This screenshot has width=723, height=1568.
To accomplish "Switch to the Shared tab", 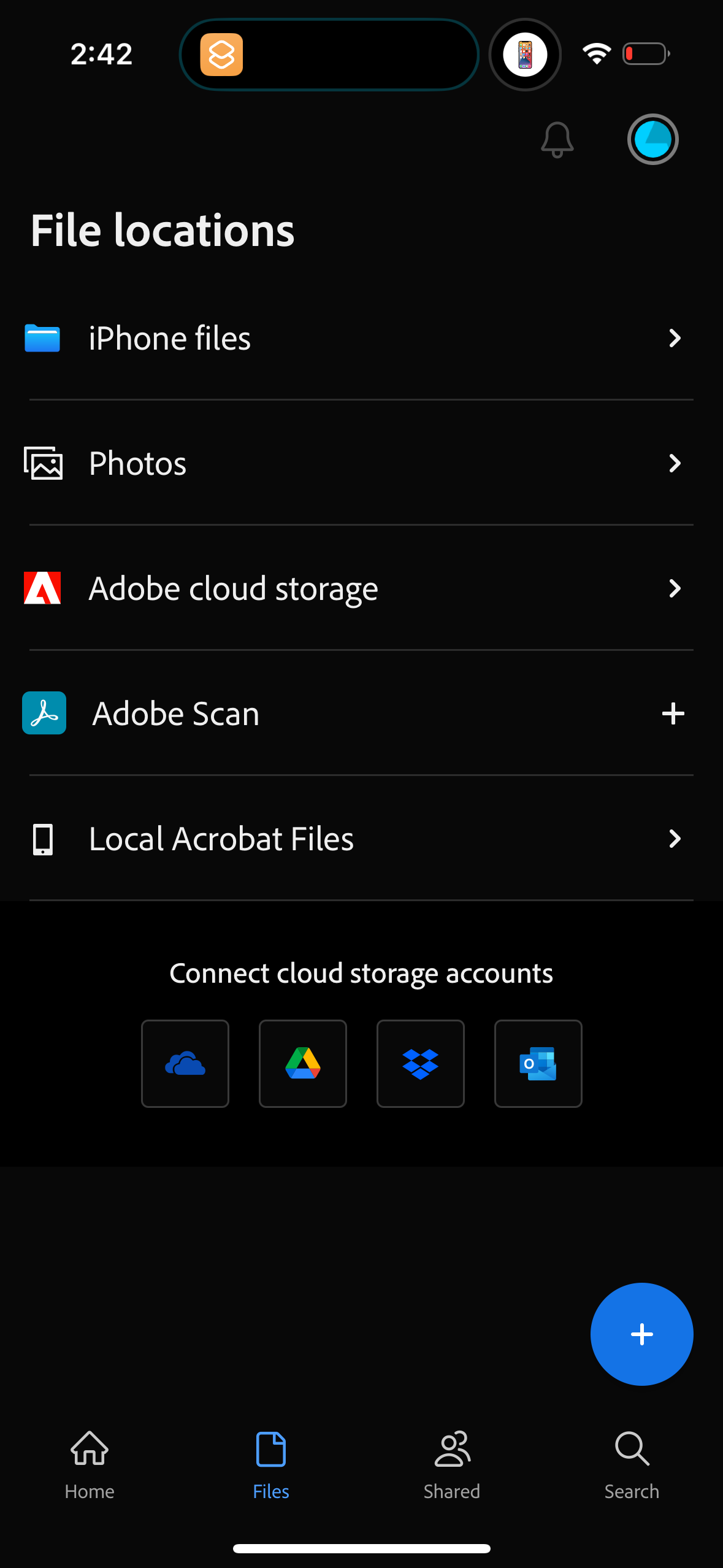I will 451,1467.
